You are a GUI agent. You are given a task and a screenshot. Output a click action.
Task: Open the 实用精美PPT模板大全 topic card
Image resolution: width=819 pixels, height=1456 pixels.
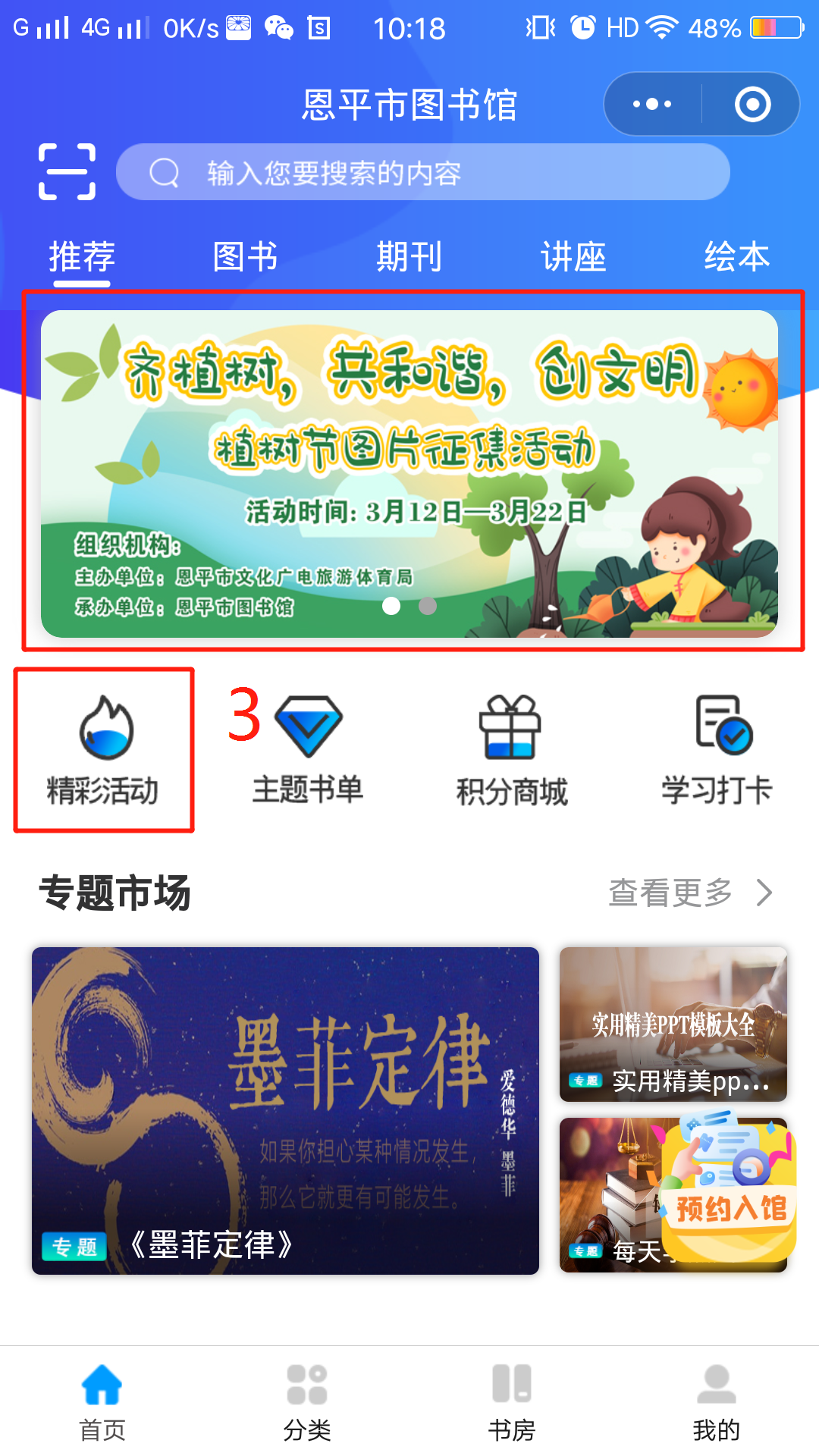[x=673, y=1024]
